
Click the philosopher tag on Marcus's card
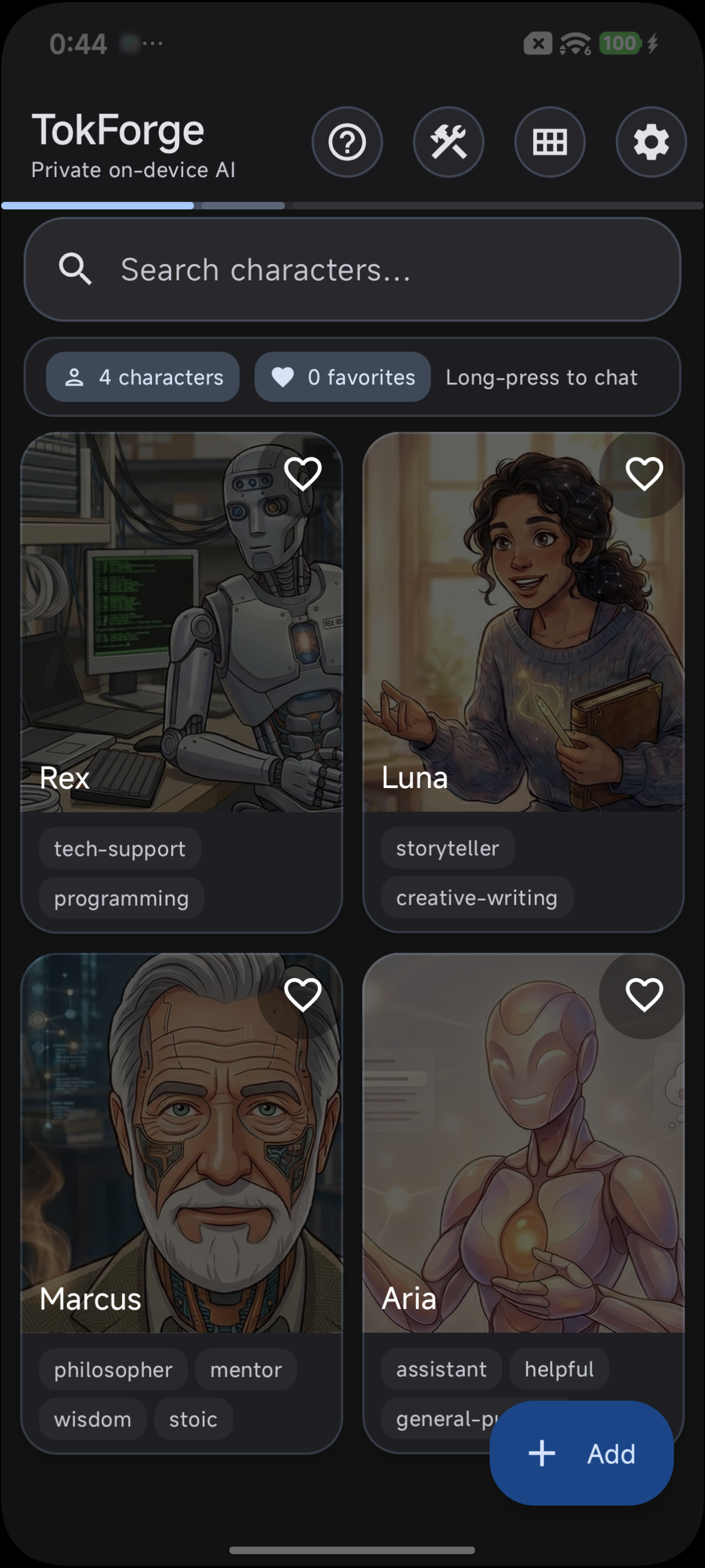[113, 1369]
